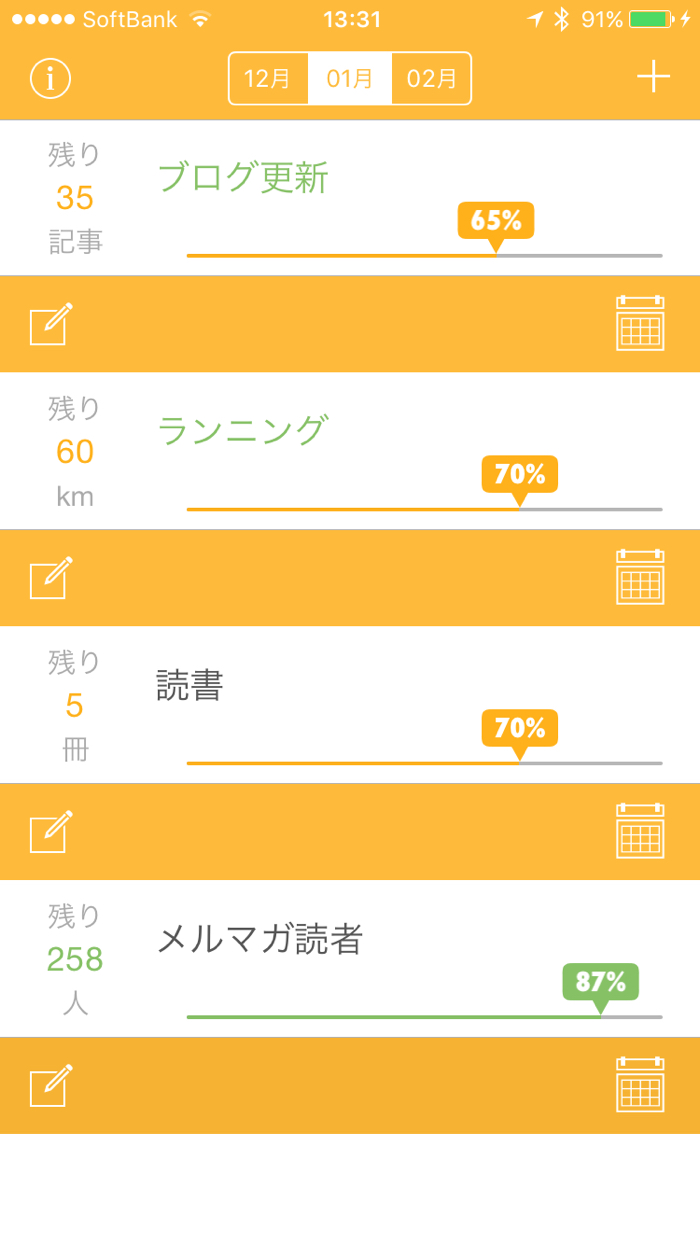700x1245 pixels.
Task: View calendar for ランニング
Action: (x=640, y=577)
